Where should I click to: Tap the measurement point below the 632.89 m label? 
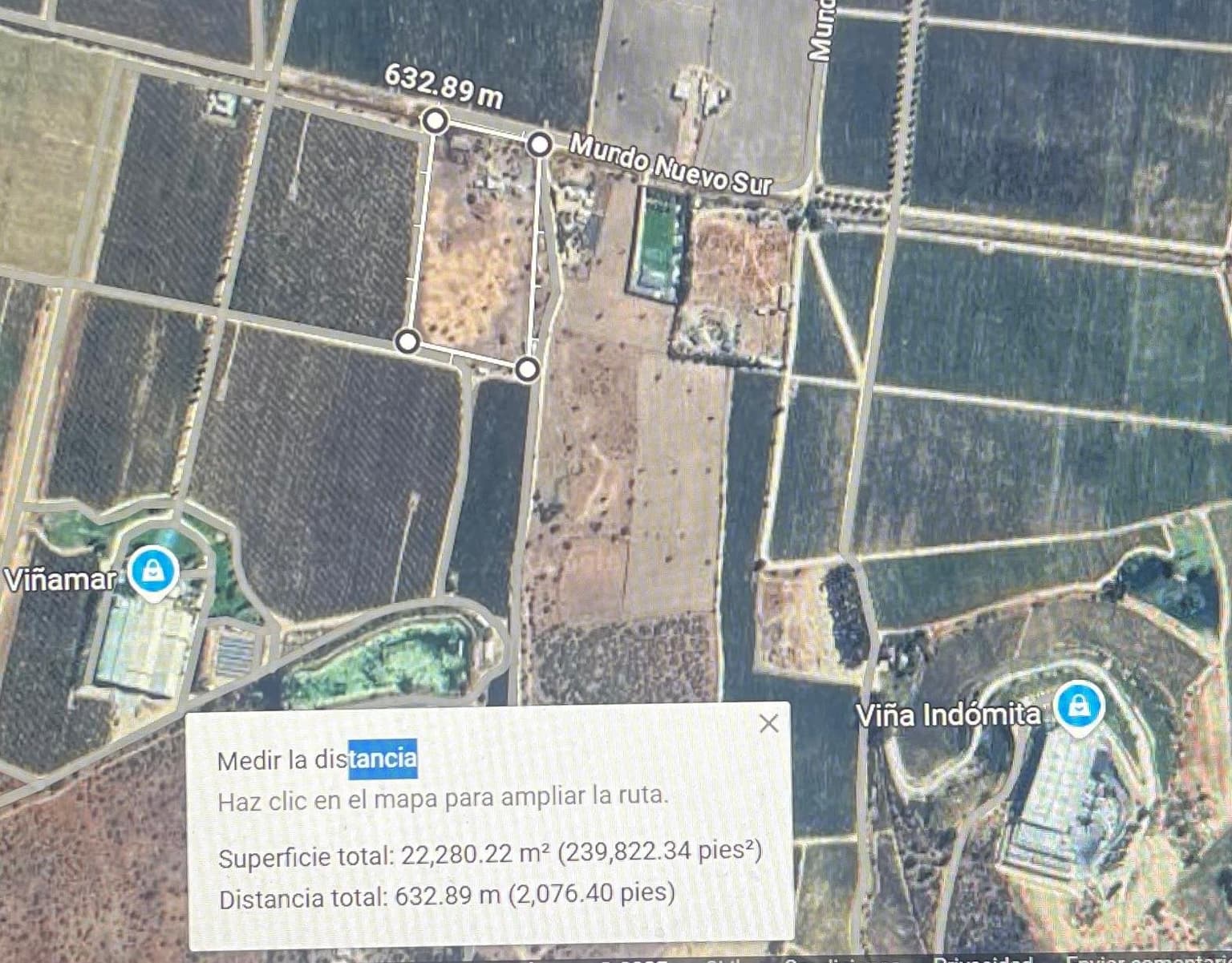pos(435,121)
